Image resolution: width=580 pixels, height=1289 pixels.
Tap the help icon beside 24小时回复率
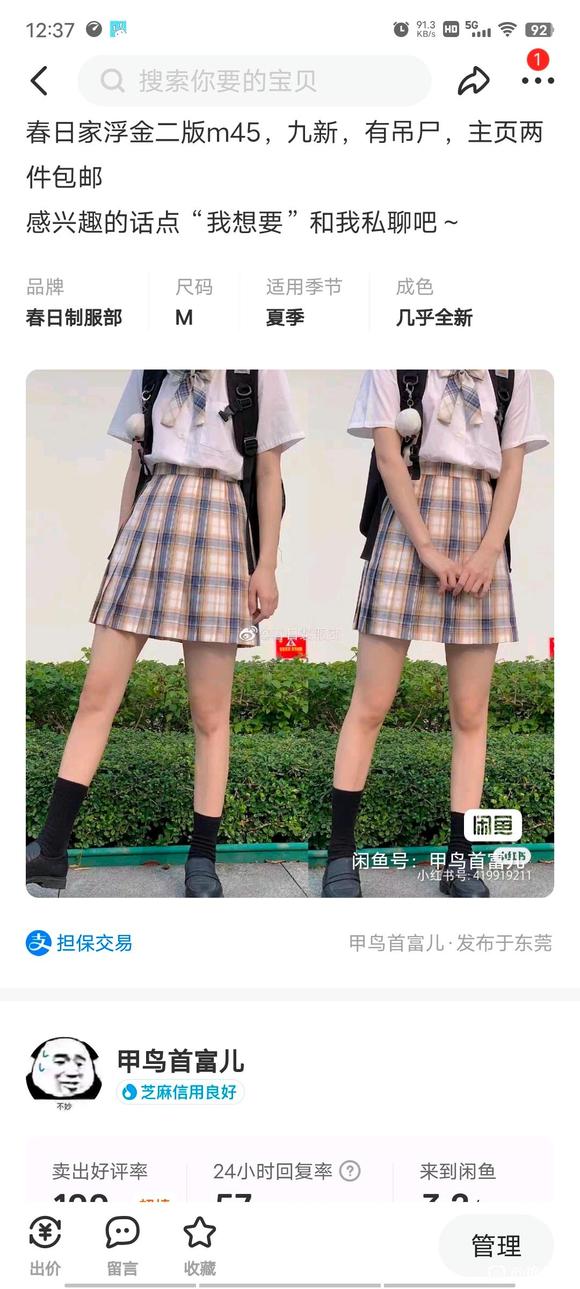(x=350, y=1171)
